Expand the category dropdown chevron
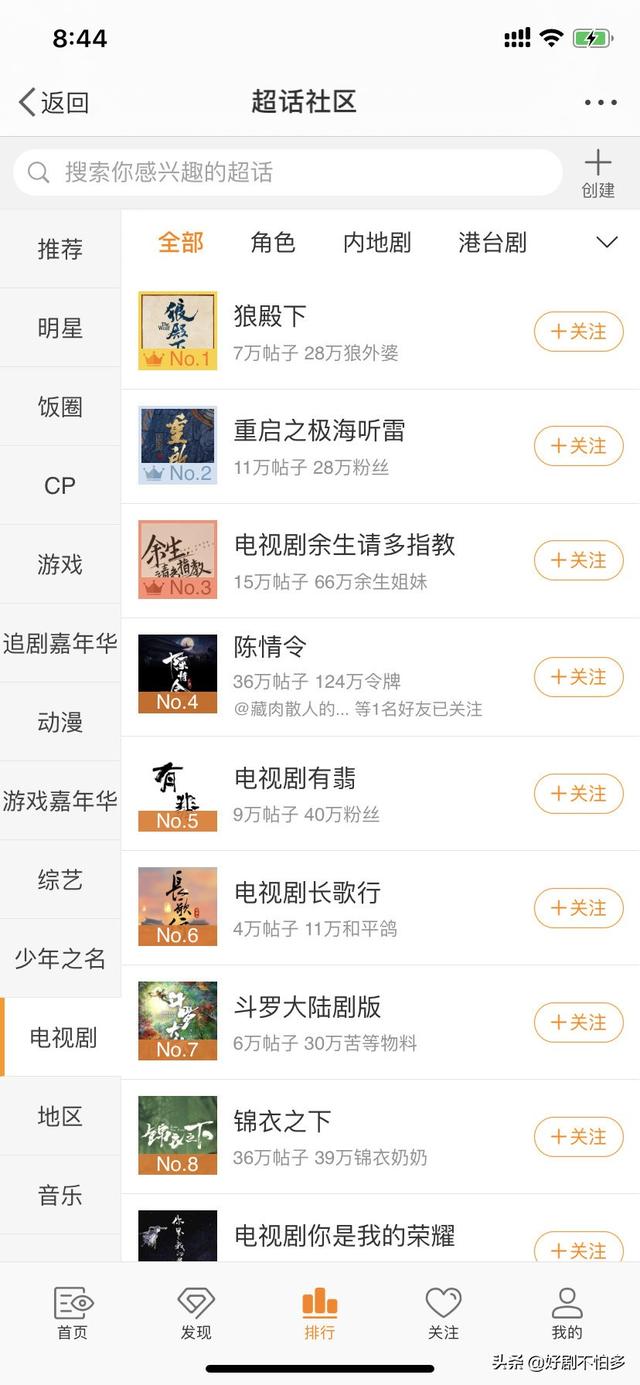The width and height of the screenshot is (640, 1385). (x=606, y=242)
